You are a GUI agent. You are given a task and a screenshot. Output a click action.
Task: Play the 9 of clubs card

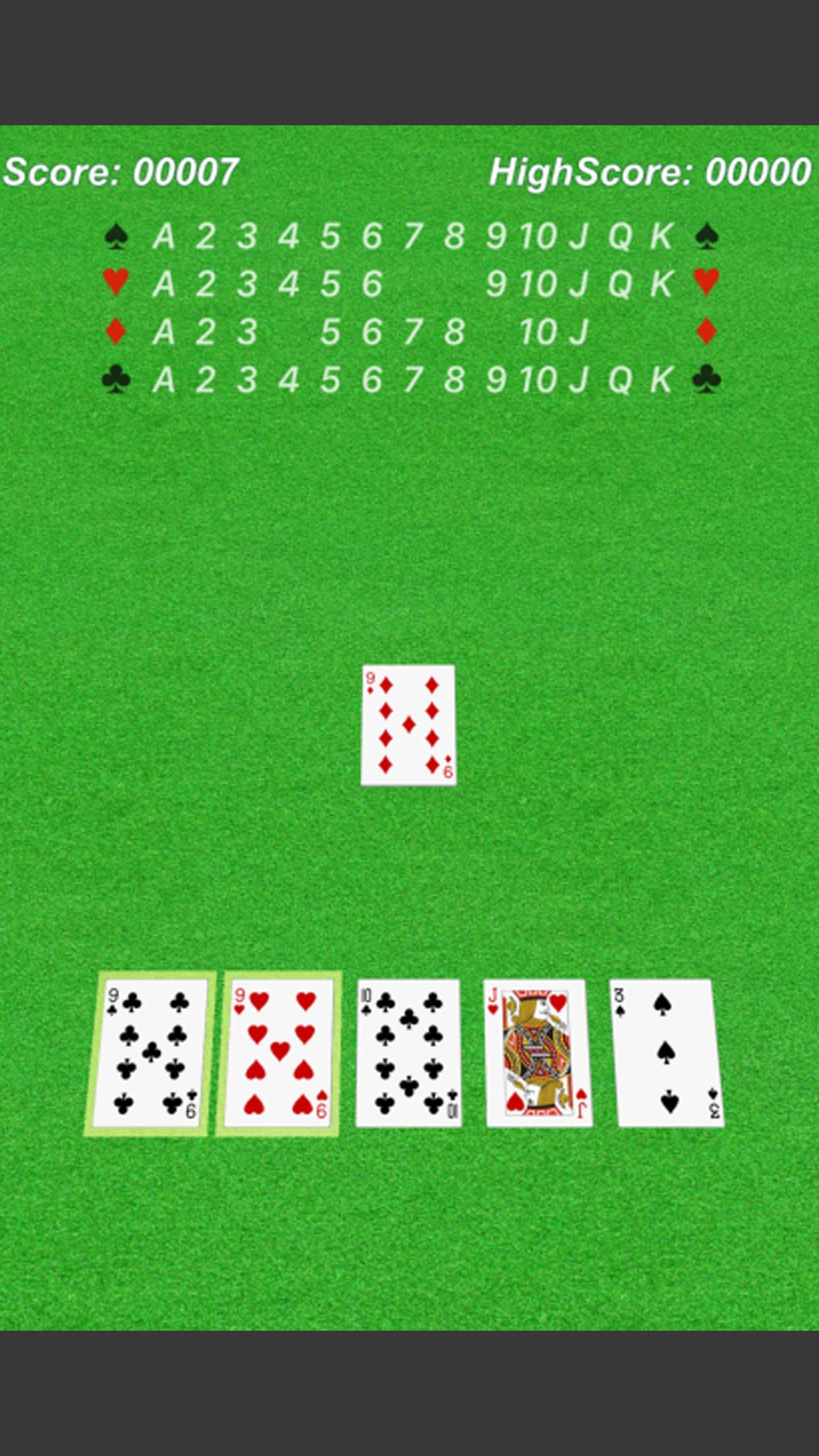pos(150,1053)
